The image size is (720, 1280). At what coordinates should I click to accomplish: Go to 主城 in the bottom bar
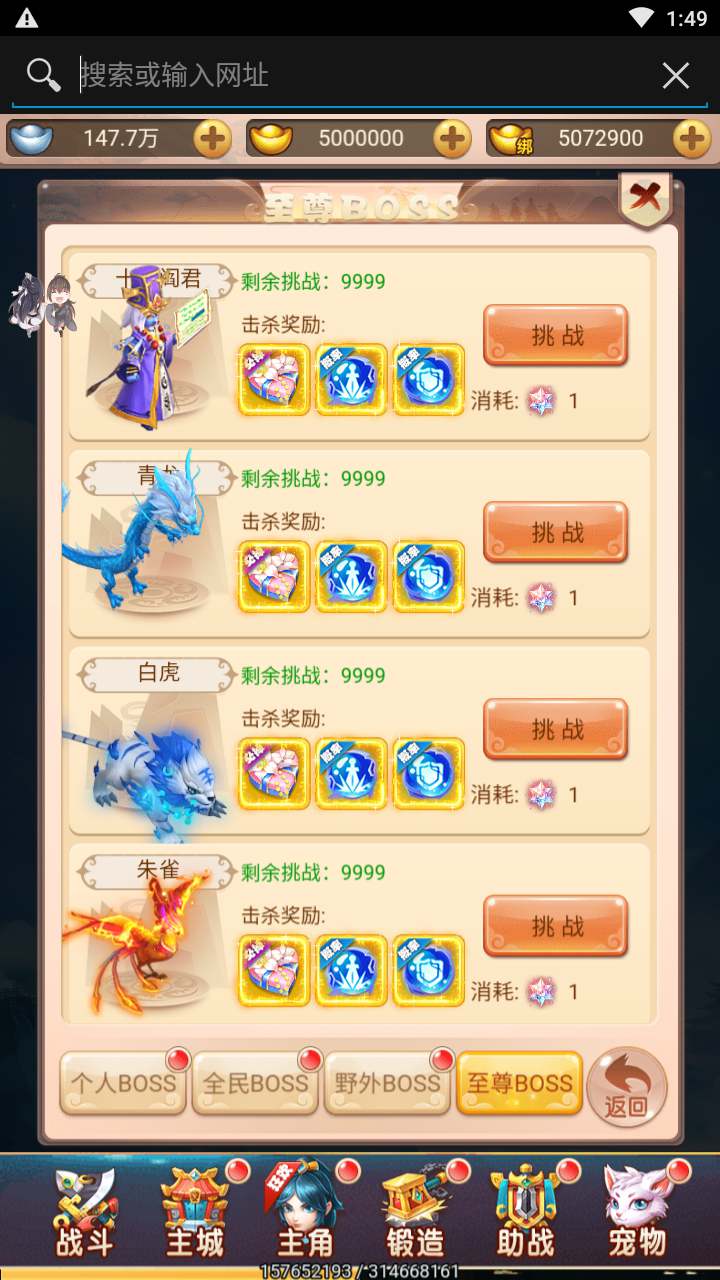[195, 1213]
